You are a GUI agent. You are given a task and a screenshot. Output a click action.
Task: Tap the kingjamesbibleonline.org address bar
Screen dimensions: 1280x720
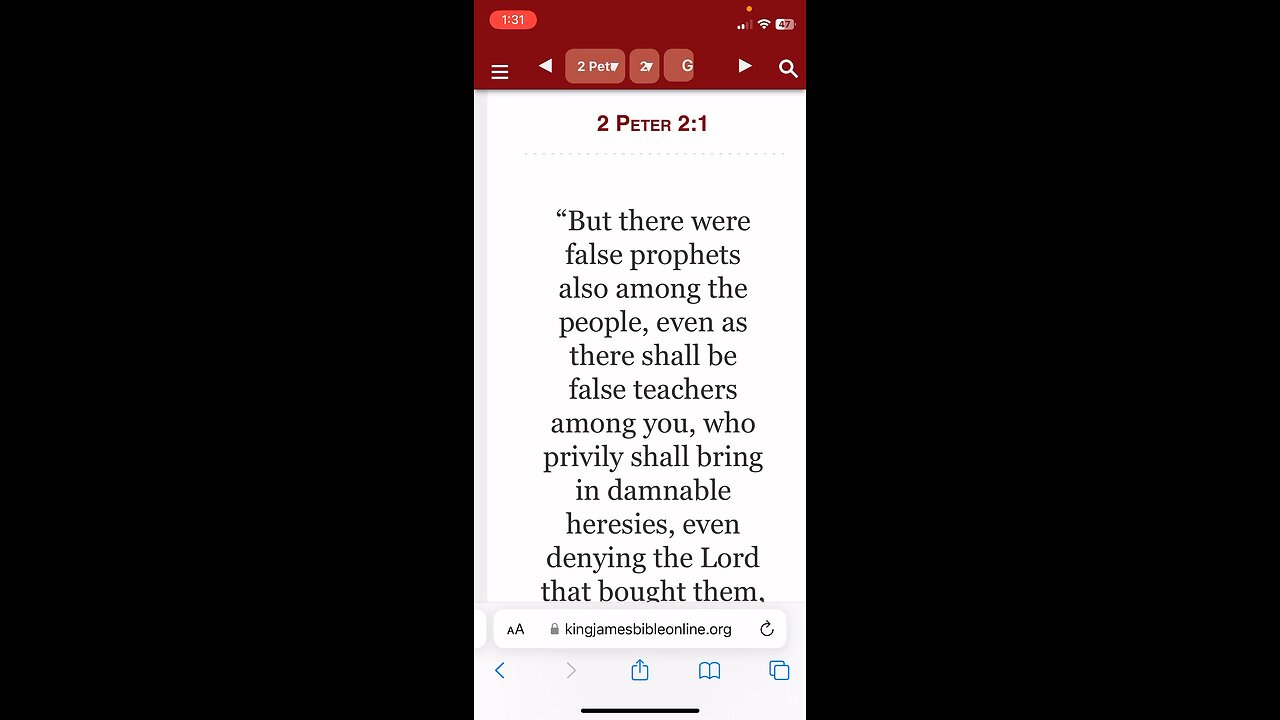coord(648,629)
